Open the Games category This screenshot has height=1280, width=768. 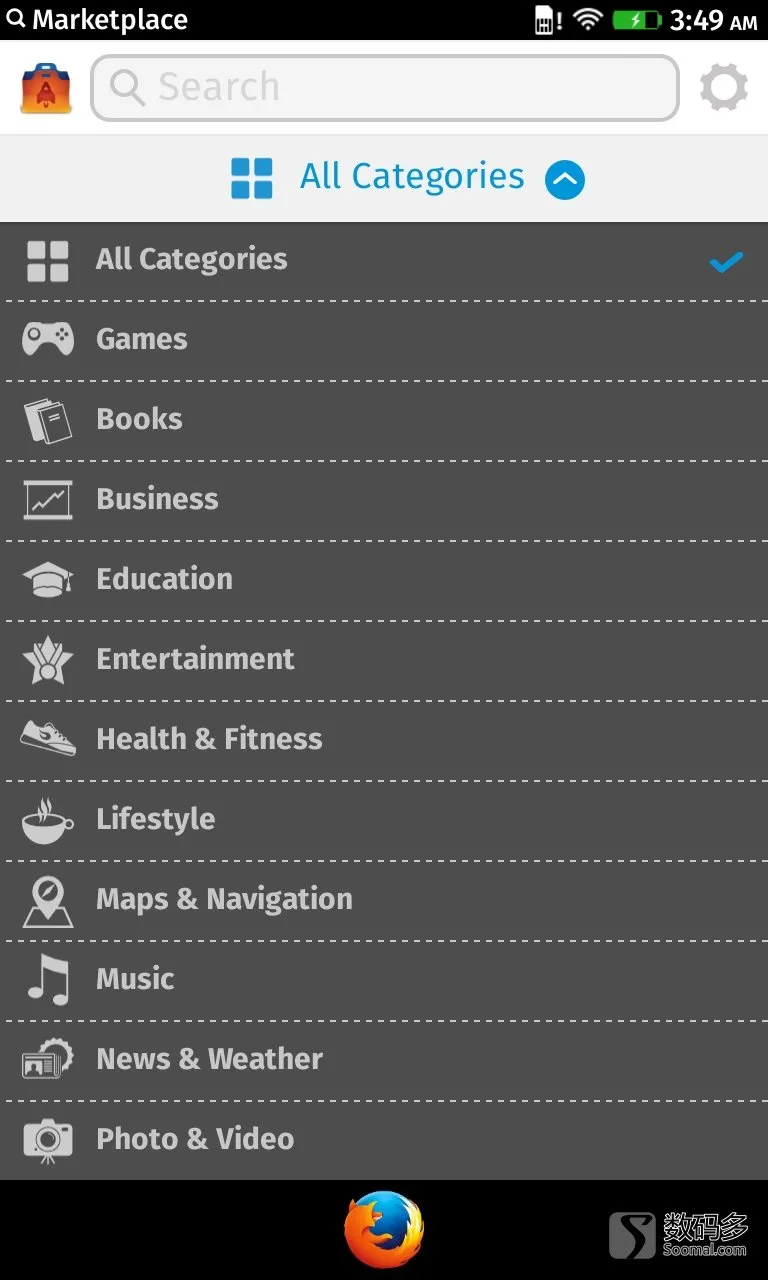(384, 341)
